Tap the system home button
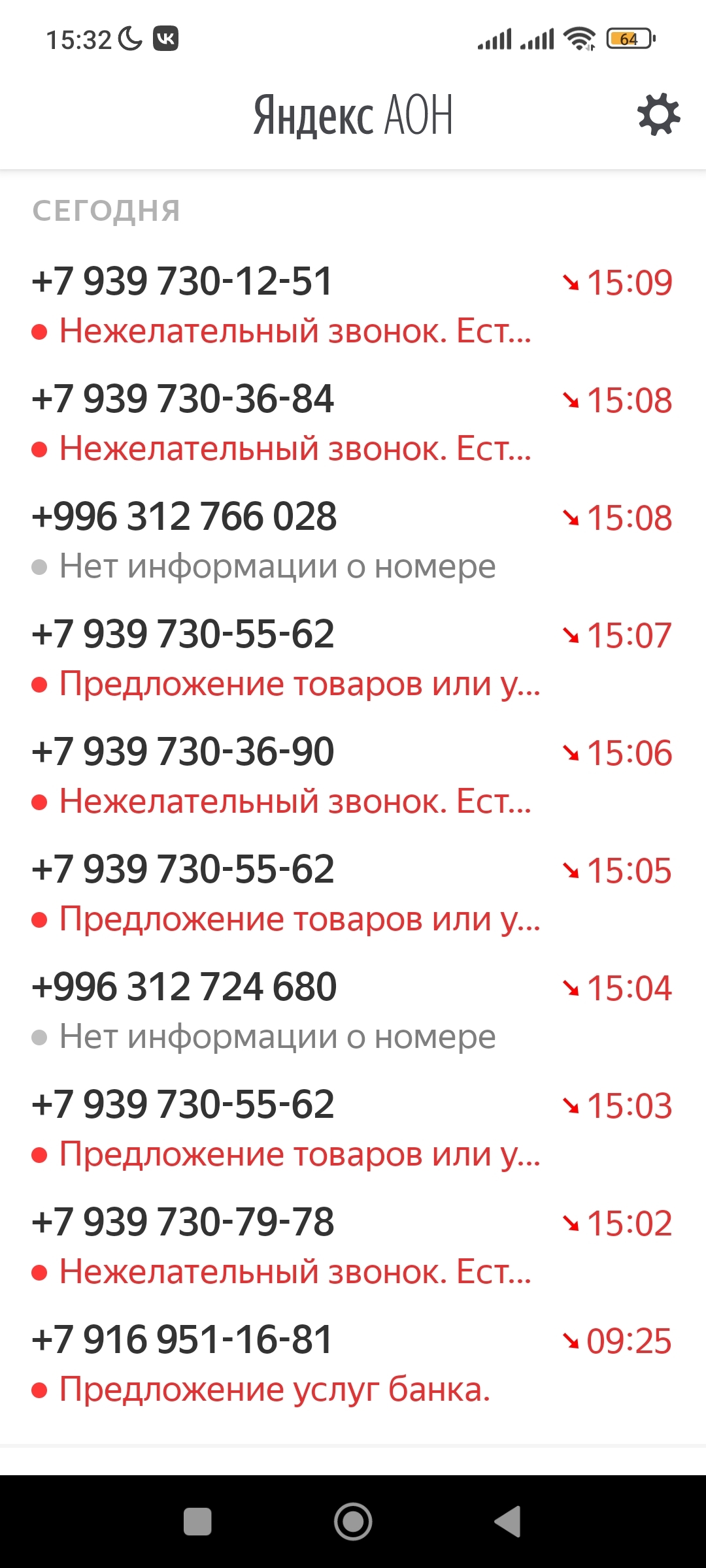Image resolution: width=706 pixels, height=1568 pixels. (x=353, y=1522)
